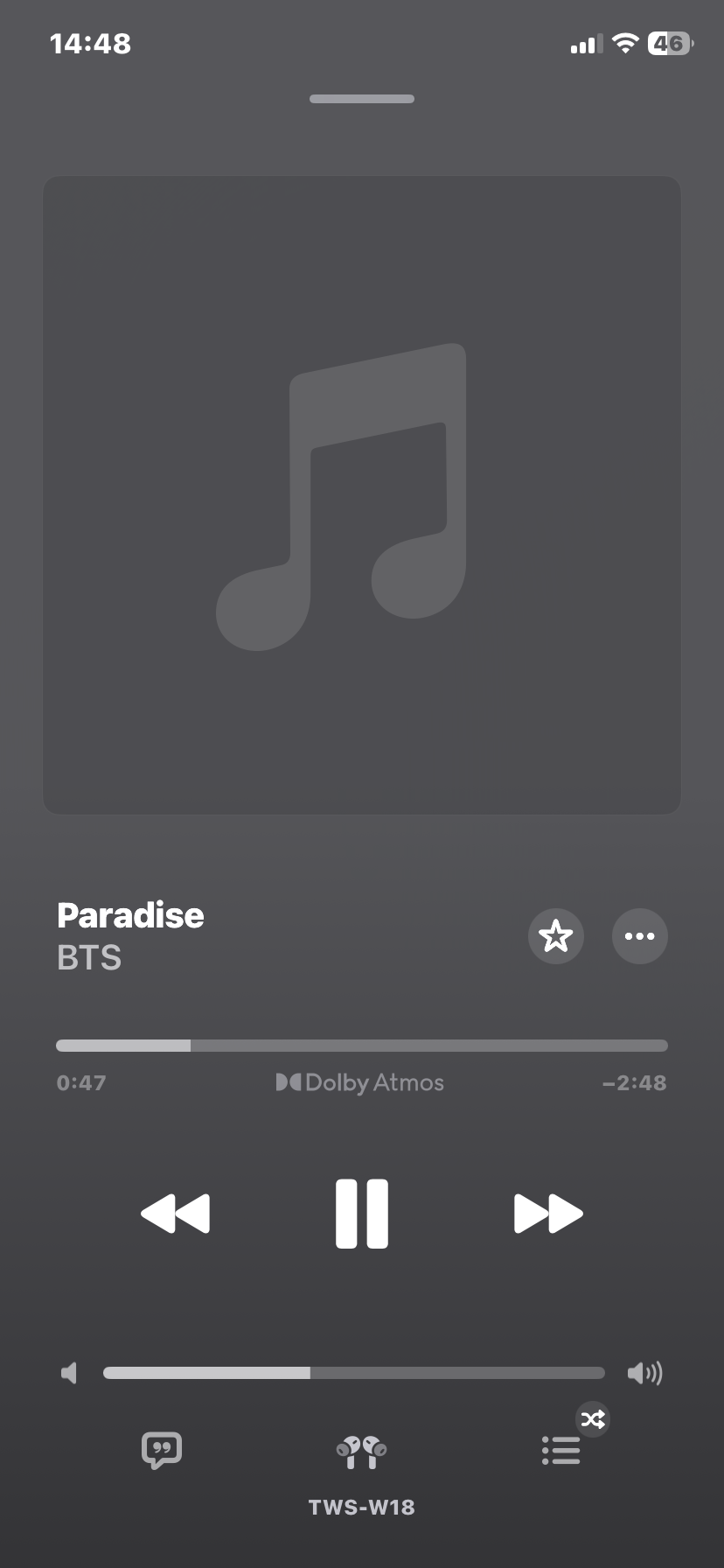Open the three-dot more options menu

pos(639,936)
